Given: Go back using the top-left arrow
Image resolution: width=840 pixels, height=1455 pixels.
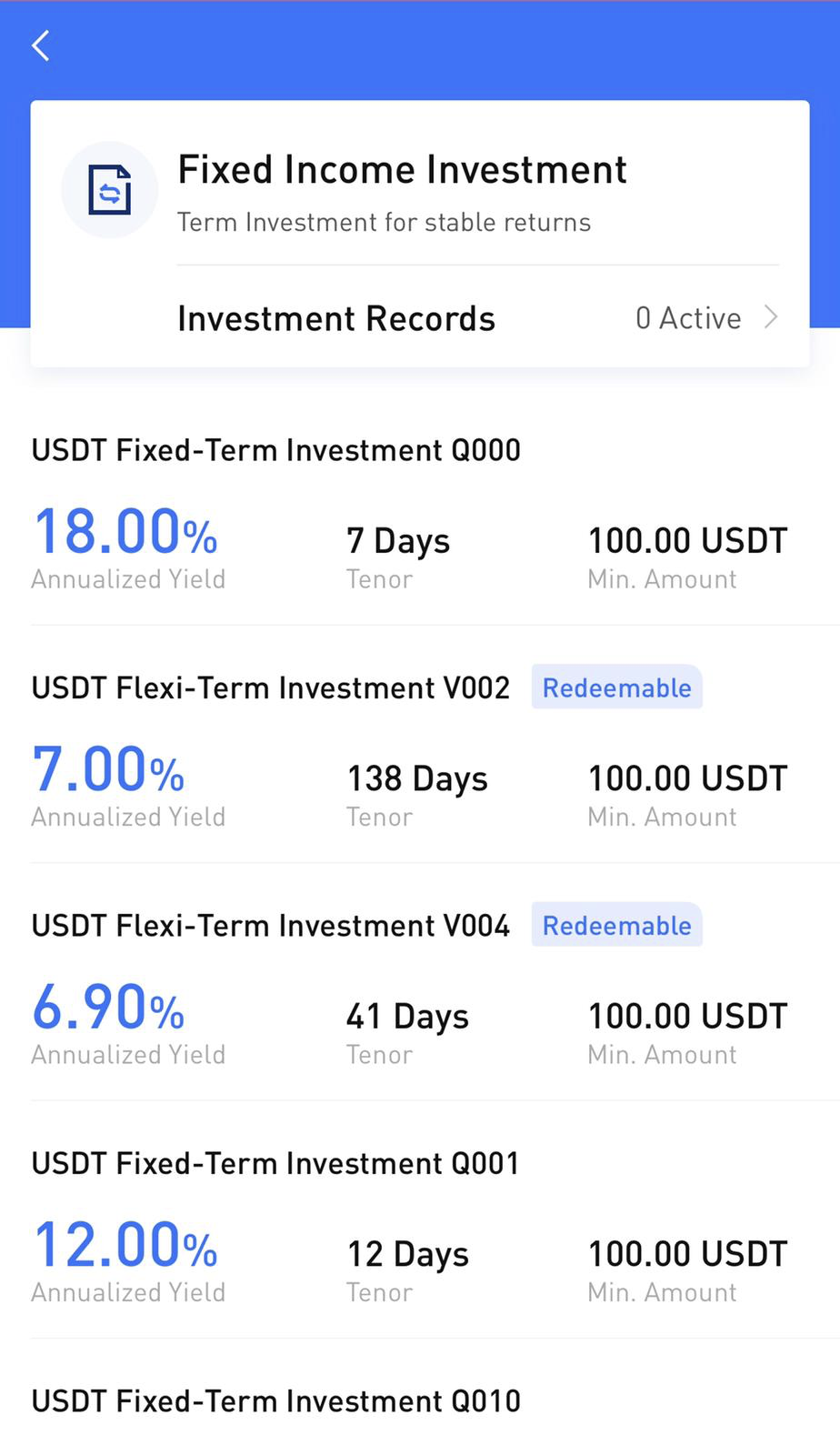Looking at the screenshot, I should point(41,45).
